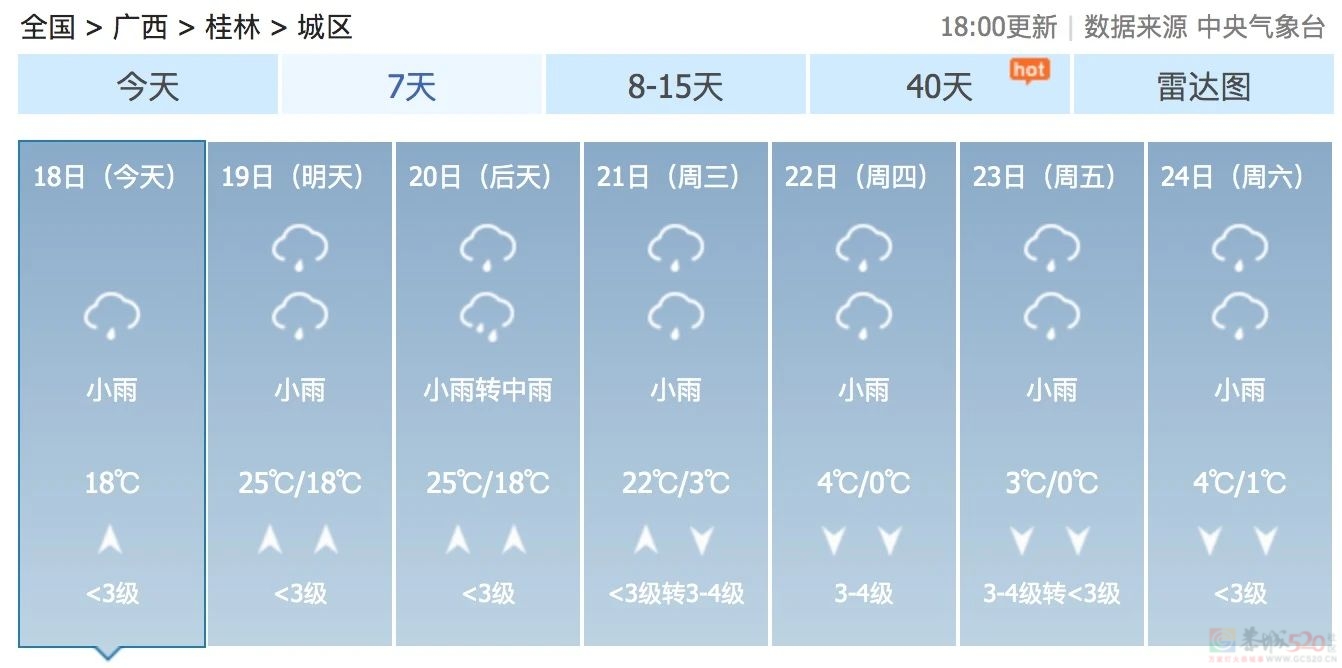Select the 22日 (周四) forecast card
1342x668 pixels.
click(864, 394)
